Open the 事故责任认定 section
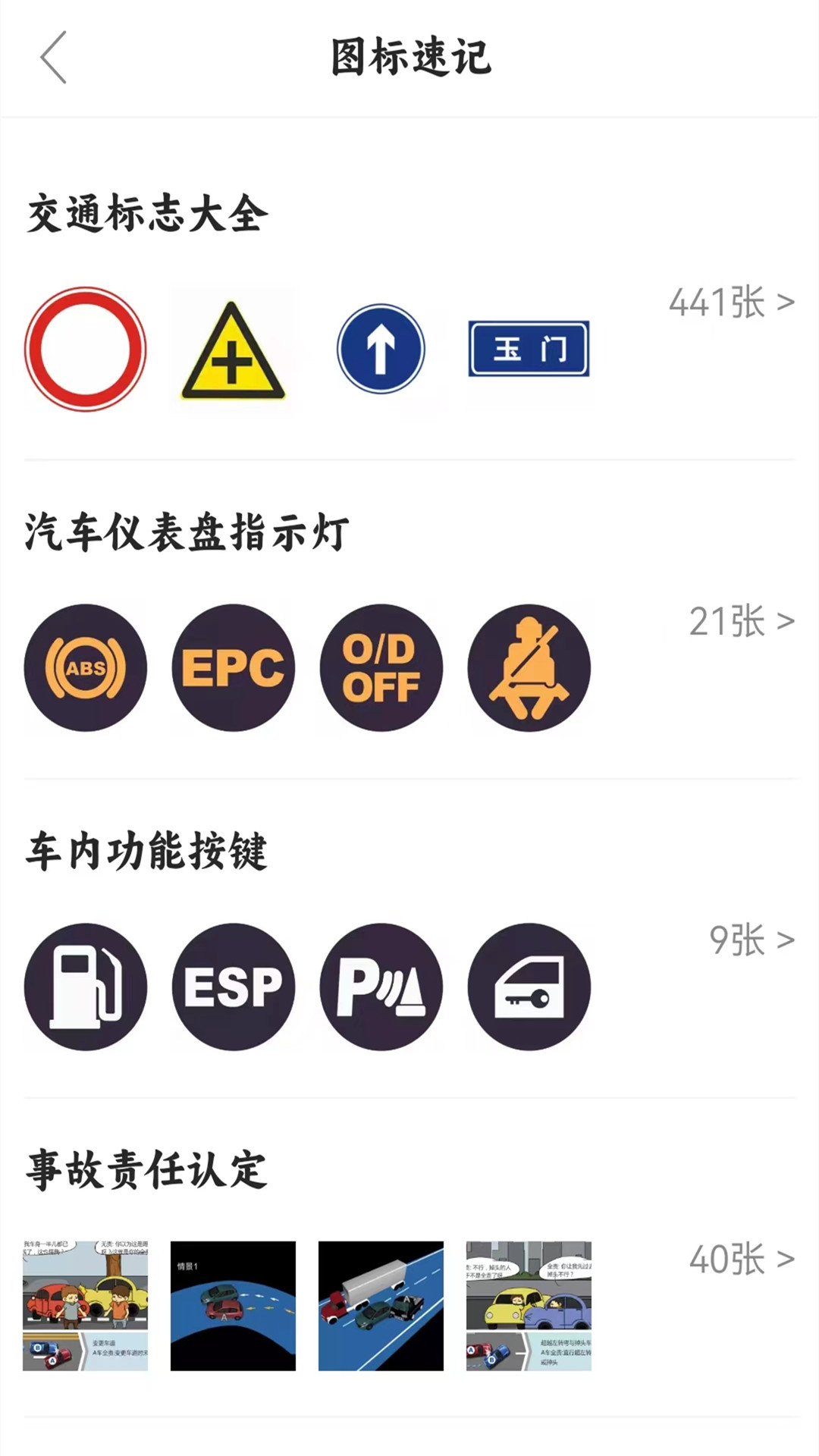The image size is (819, 1456). [146, 1169]
